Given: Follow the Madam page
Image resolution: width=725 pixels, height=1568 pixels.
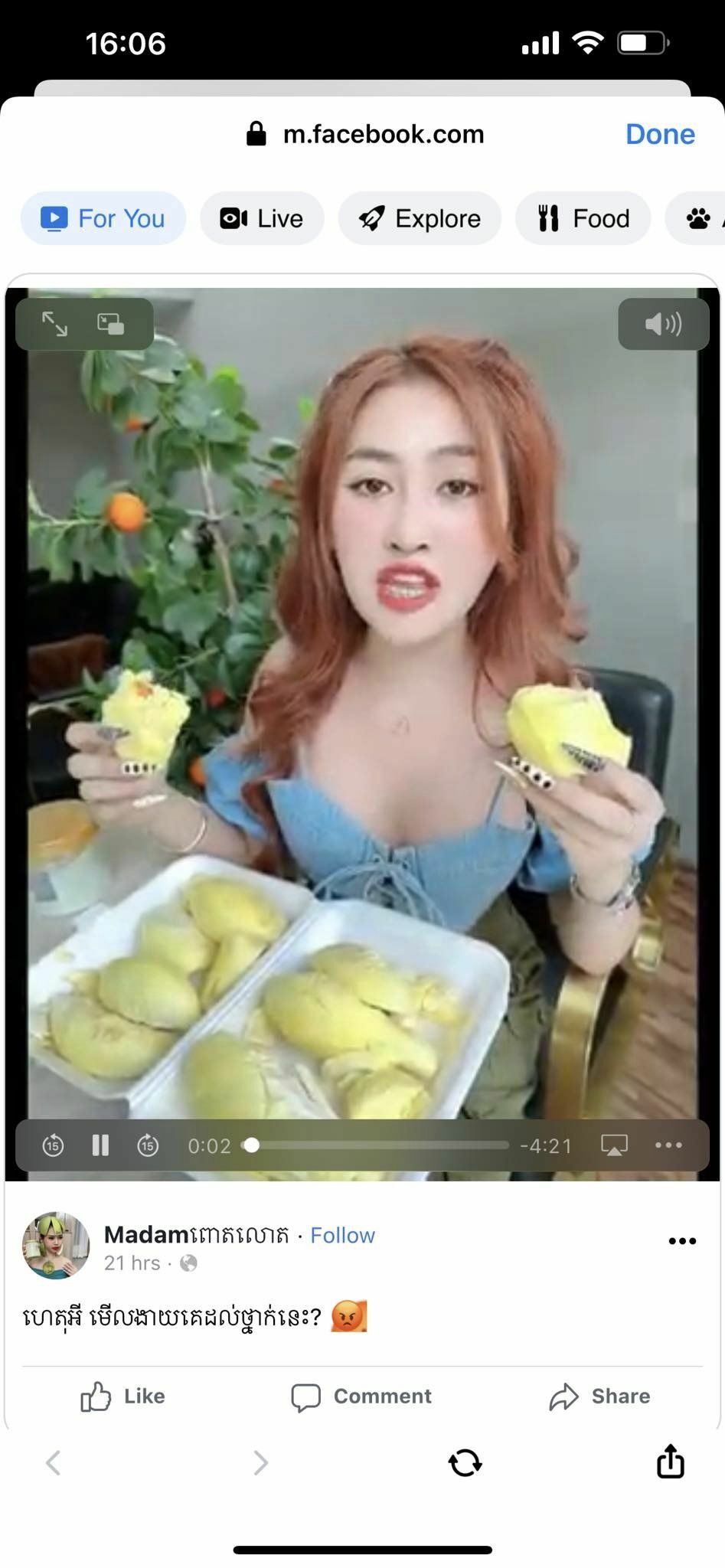Looking at the screenshot, I should click(x=342, y=1235).
